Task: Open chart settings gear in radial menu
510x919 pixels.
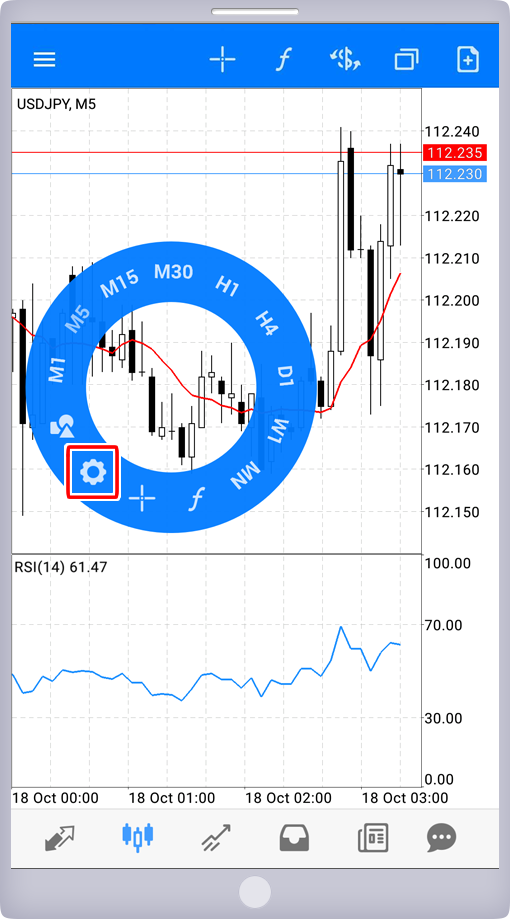Action: (93, 472)
